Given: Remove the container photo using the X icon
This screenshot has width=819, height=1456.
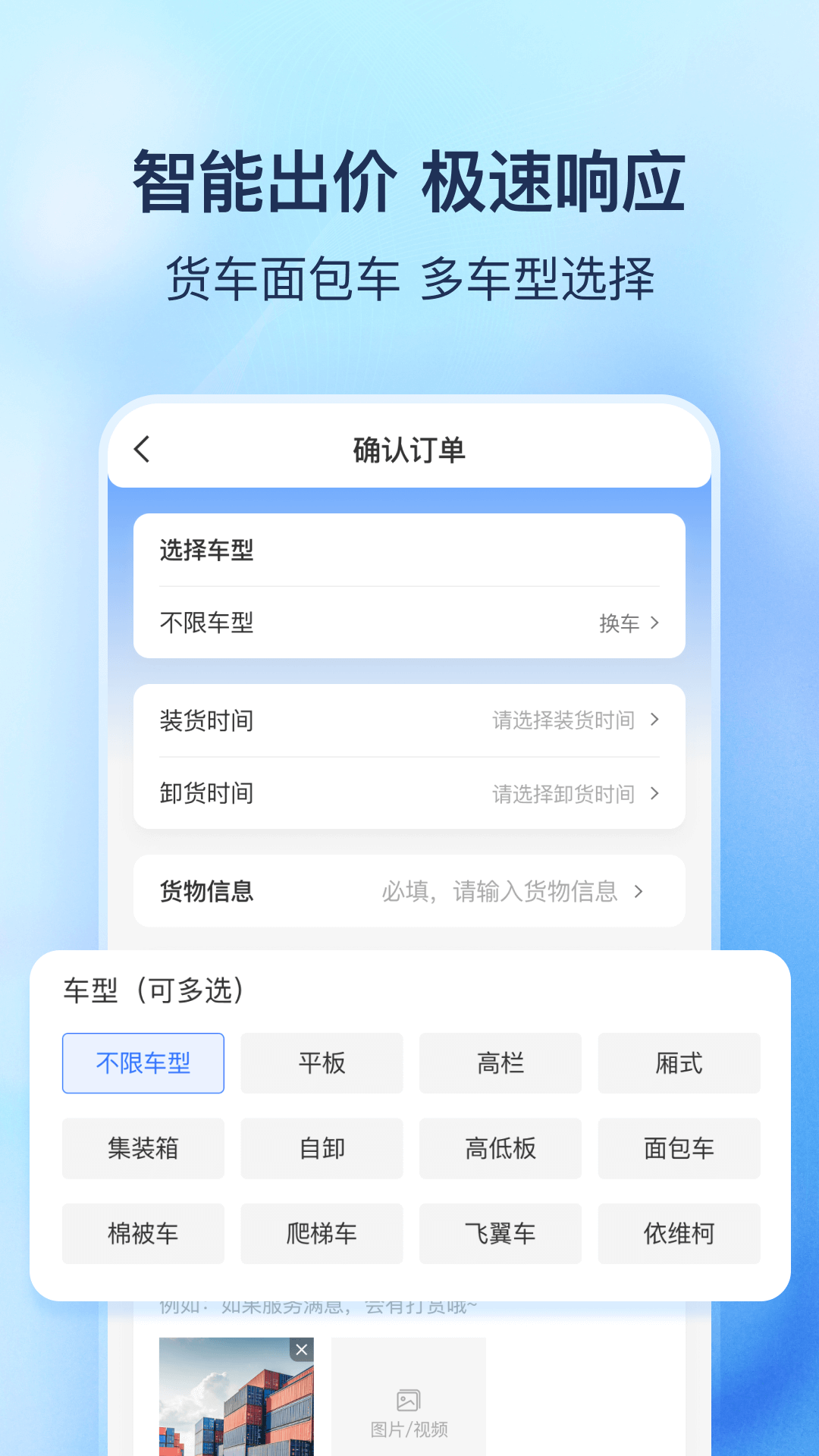Looking at the screenshot, I should [301, 1349].
